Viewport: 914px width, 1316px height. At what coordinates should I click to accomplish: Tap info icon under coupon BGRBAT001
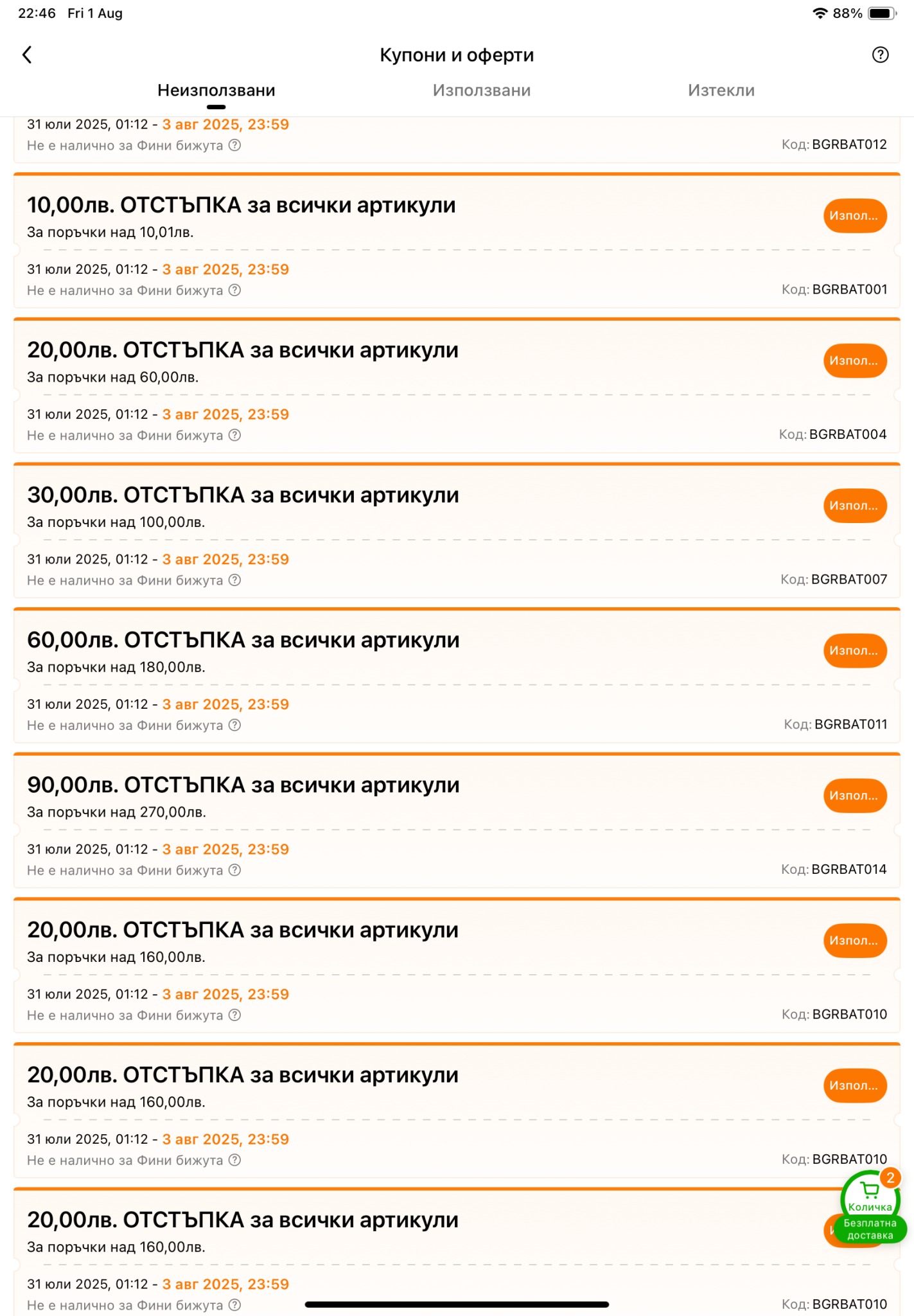pyautogui.click(x=235, y=290)
